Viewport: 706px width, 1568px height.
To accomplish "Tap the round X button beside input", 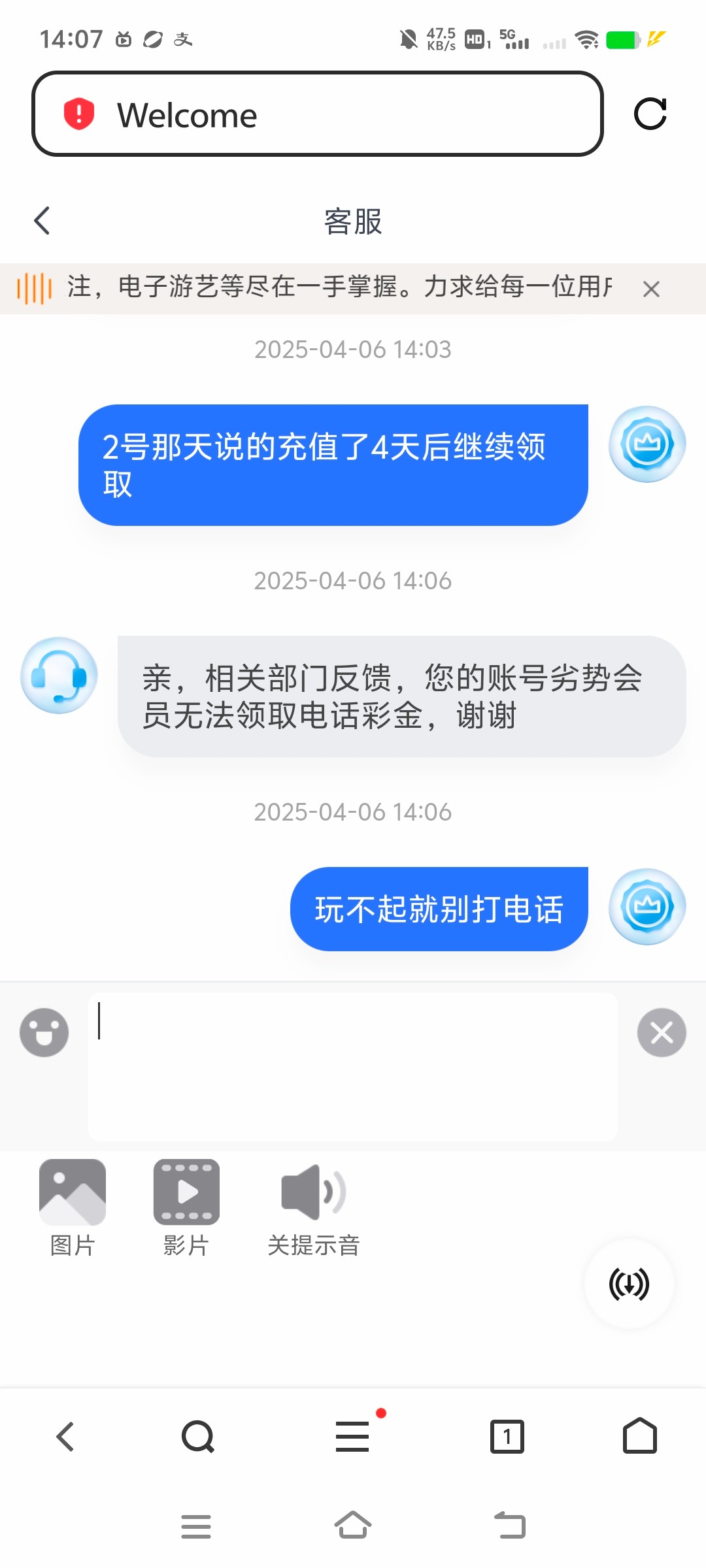I will coord(662,1032).
